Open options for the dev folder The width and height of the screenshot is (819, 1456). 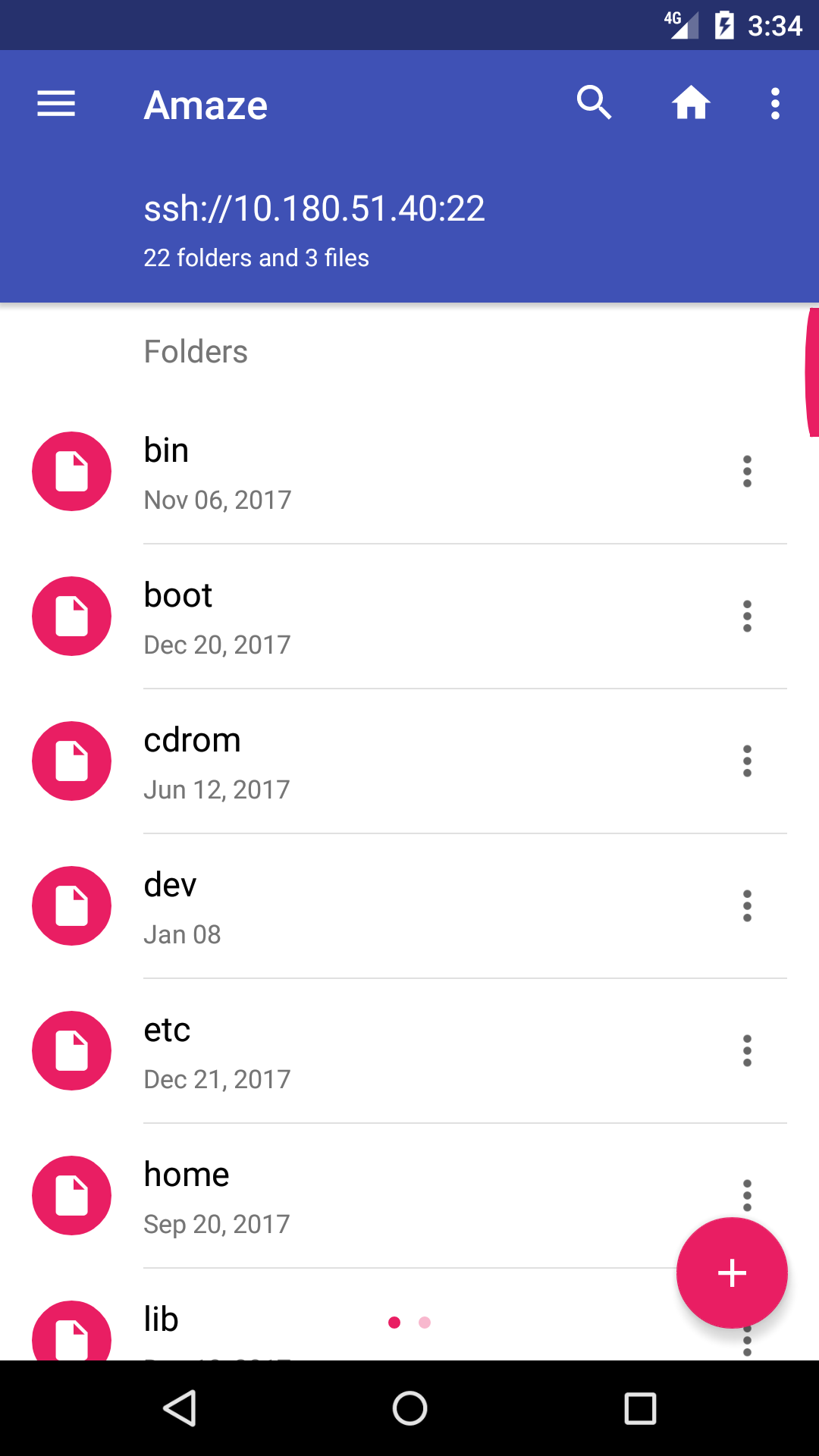tap(747, 905)
